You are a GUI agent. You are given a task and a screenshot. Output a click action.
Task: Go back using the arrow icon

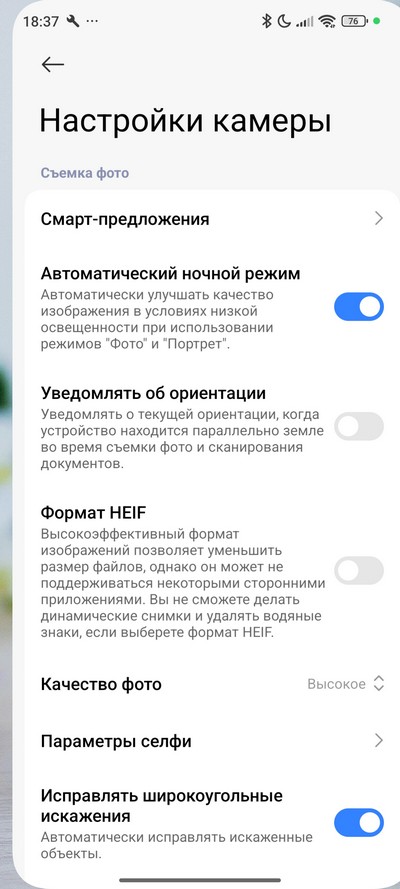click(53, 65)
